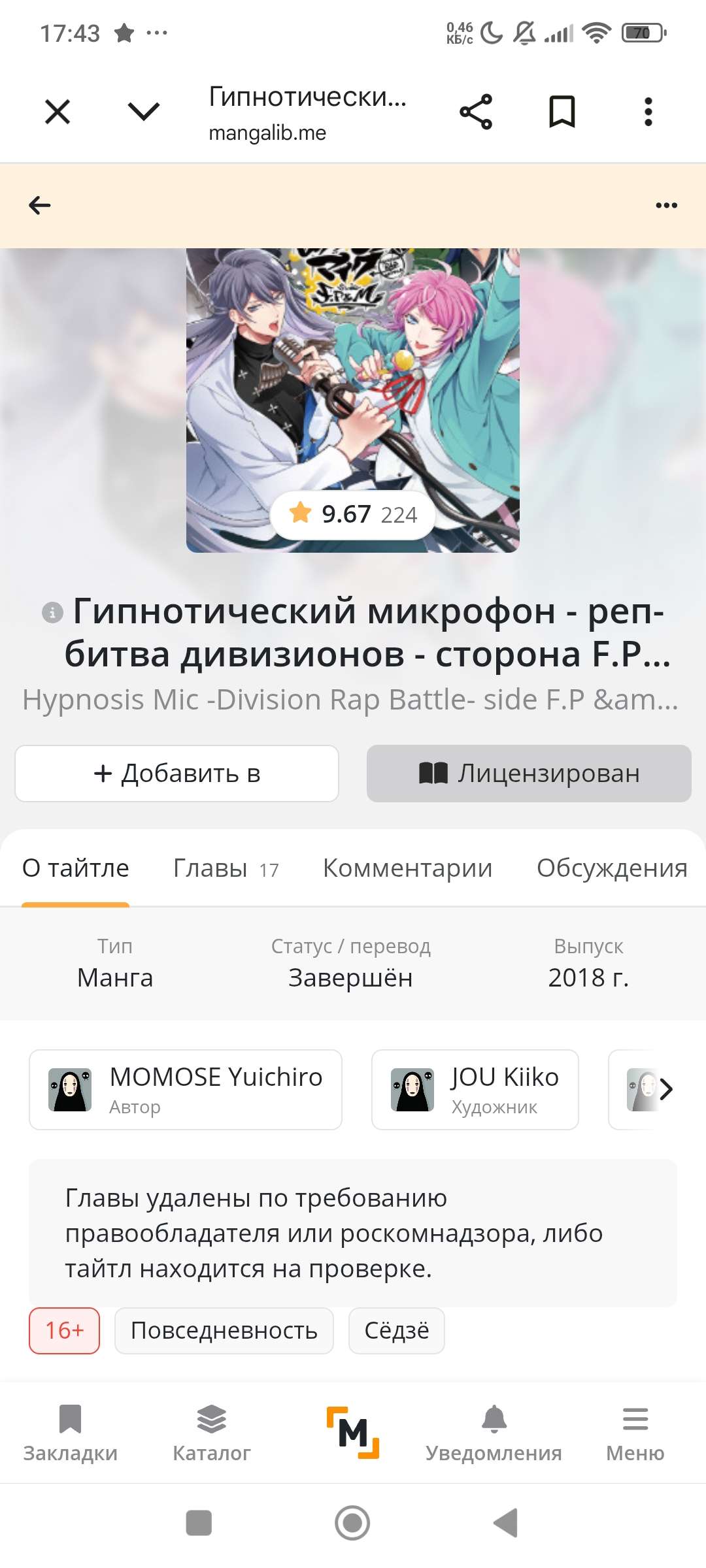
Task: View artist JOU Kiiko's page
Action: 475,1090
